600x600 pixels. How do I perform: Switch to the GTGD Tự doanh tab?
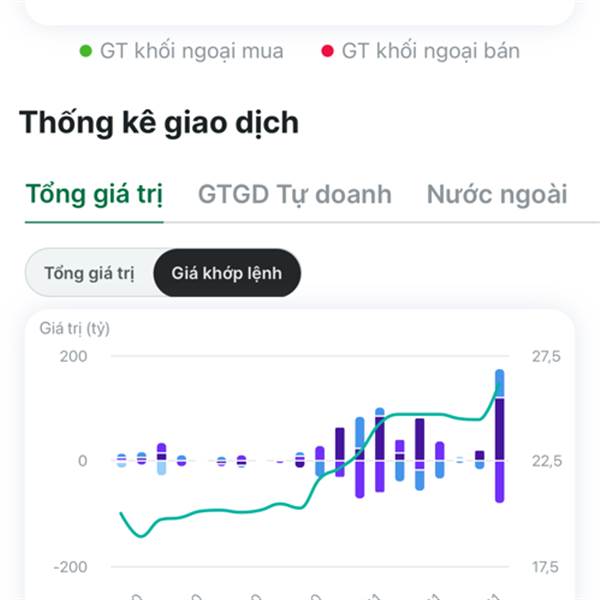point(295,194)
